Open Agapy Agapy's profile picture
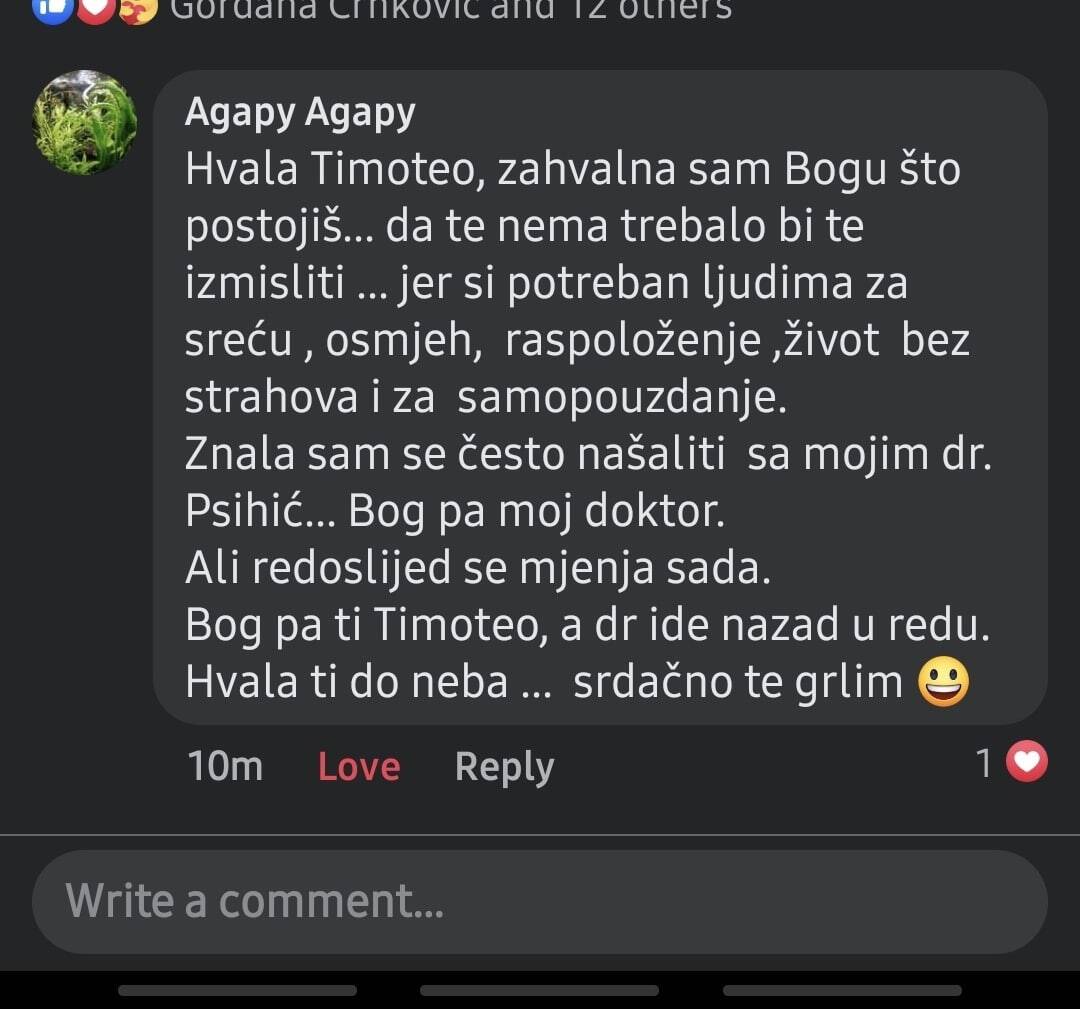The width and height of the screenshot is (1080, 1009). 85,123
